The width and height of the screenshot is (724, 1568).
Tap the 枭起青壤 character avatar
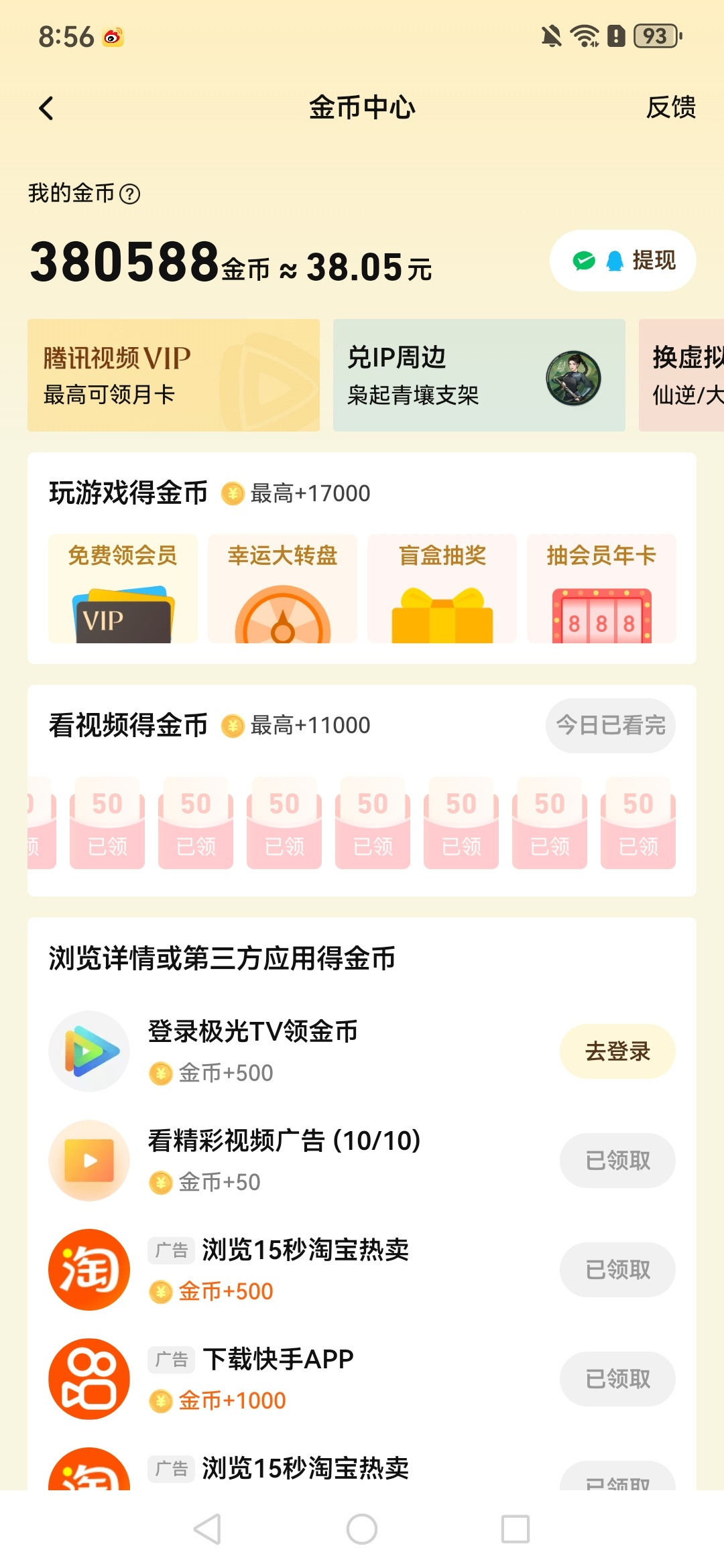[x=573, y=377]
